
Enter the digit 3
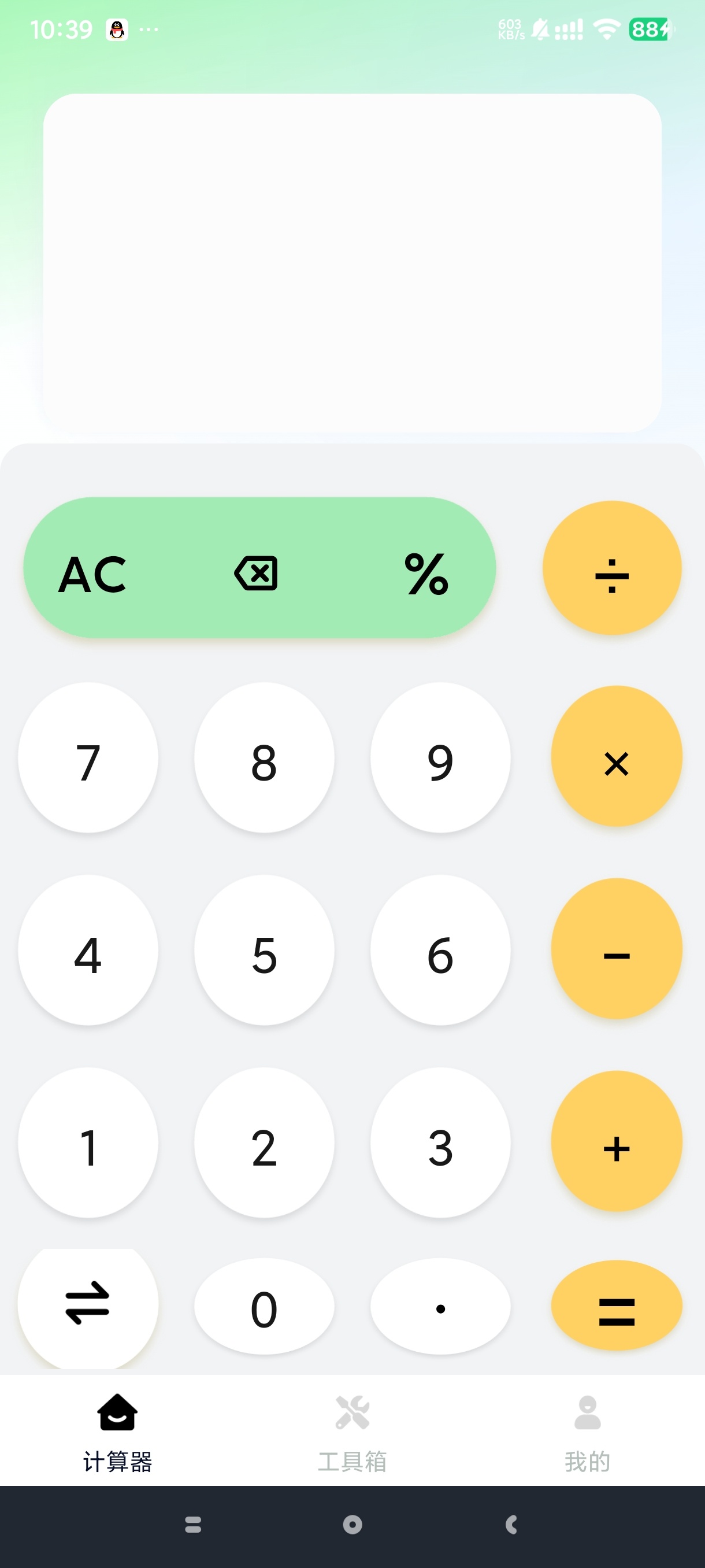440,1142
